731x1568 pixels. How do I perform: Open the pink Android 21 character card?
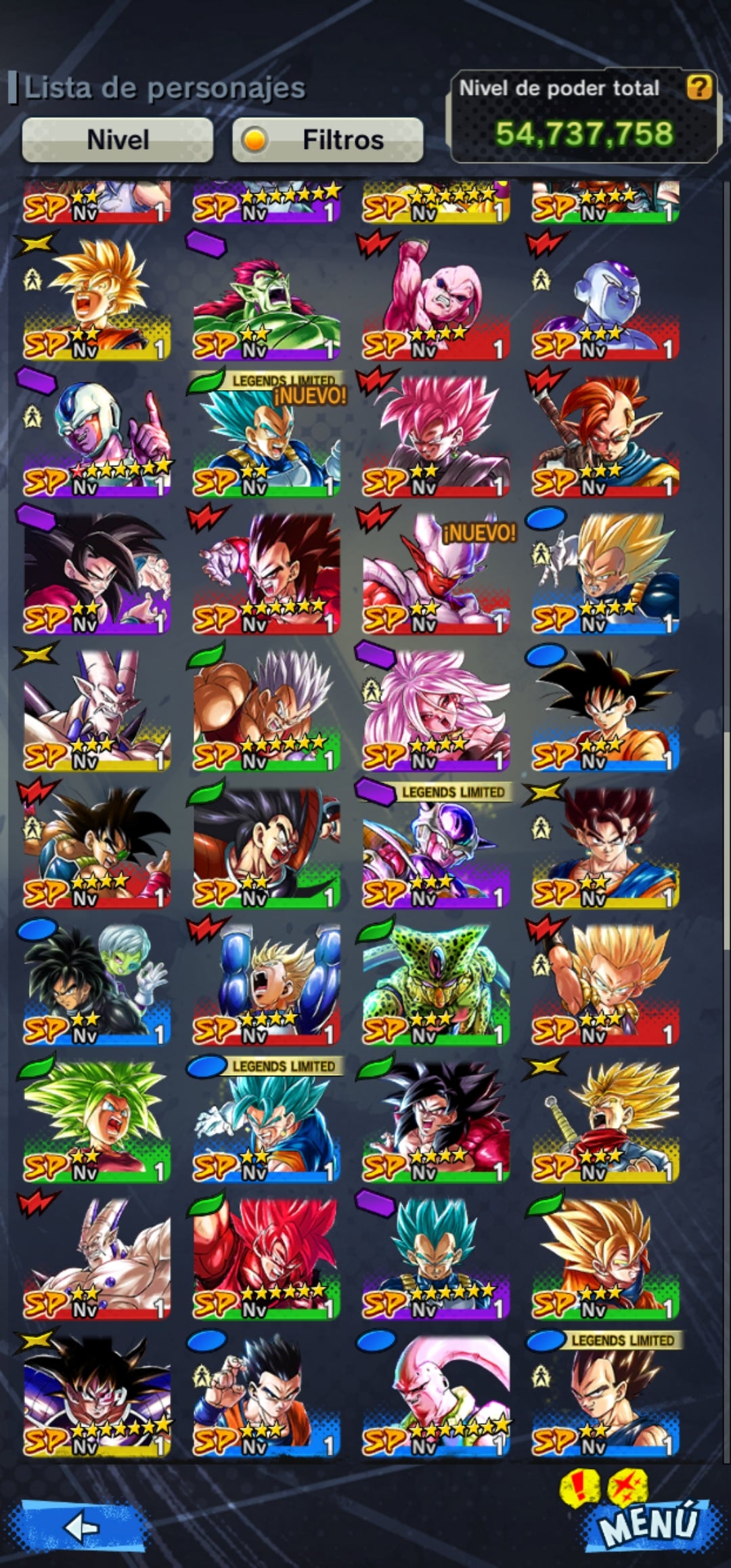(435, 709)
